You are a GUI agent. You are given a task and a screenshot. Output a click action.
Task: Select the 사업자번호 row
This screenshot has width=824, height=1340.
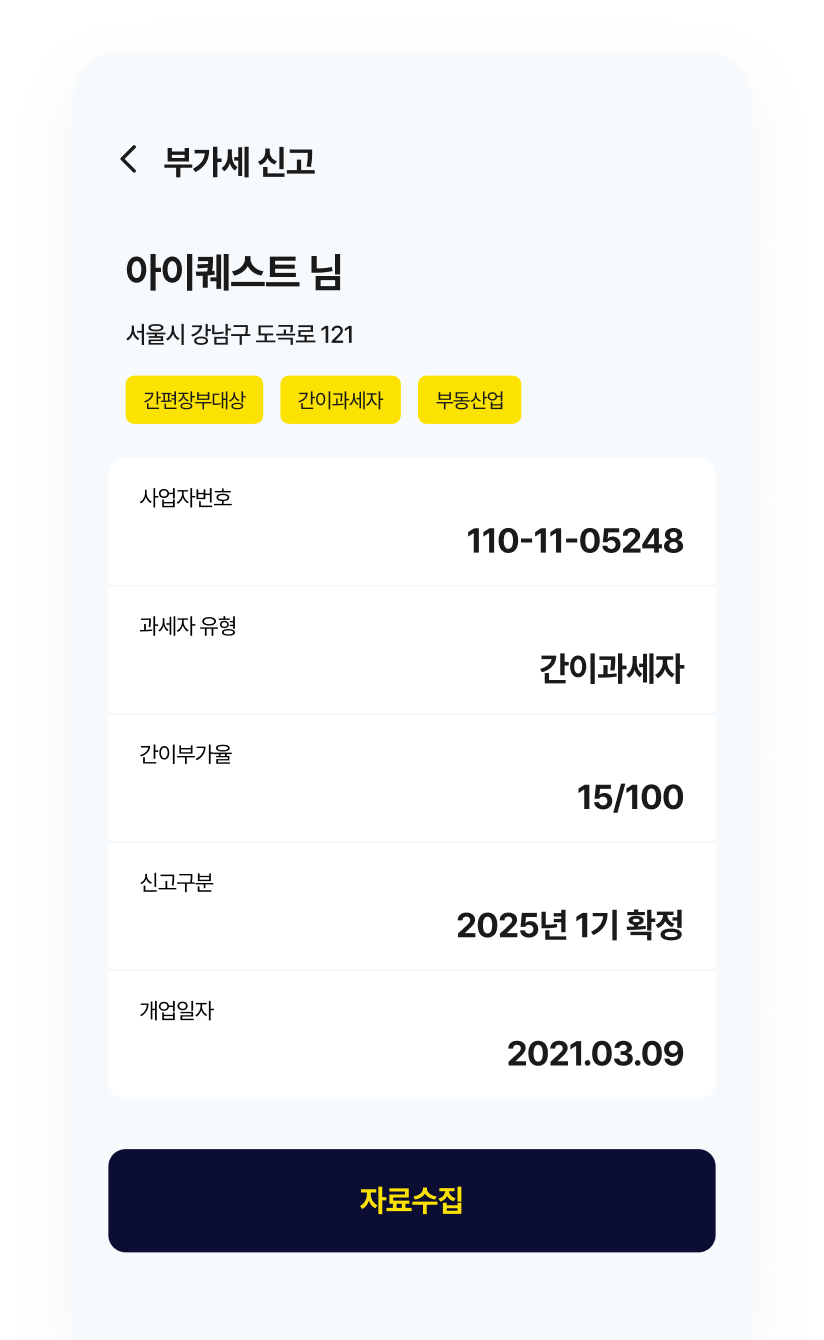[x=411, y=520]
